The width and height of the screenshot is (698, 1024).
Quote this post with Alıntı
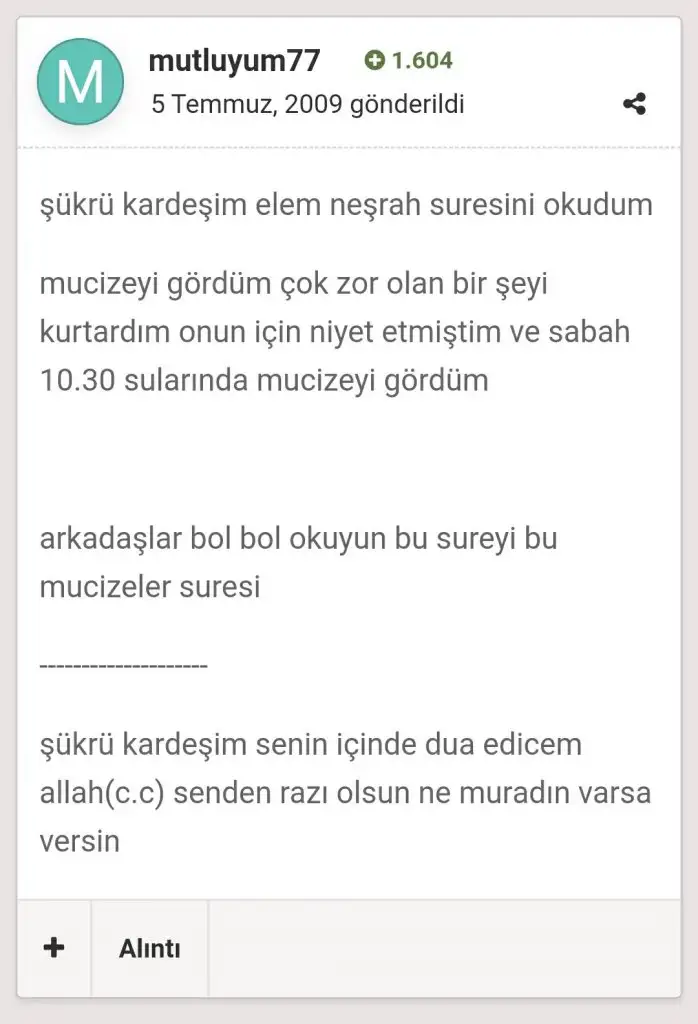click(150, 949)
